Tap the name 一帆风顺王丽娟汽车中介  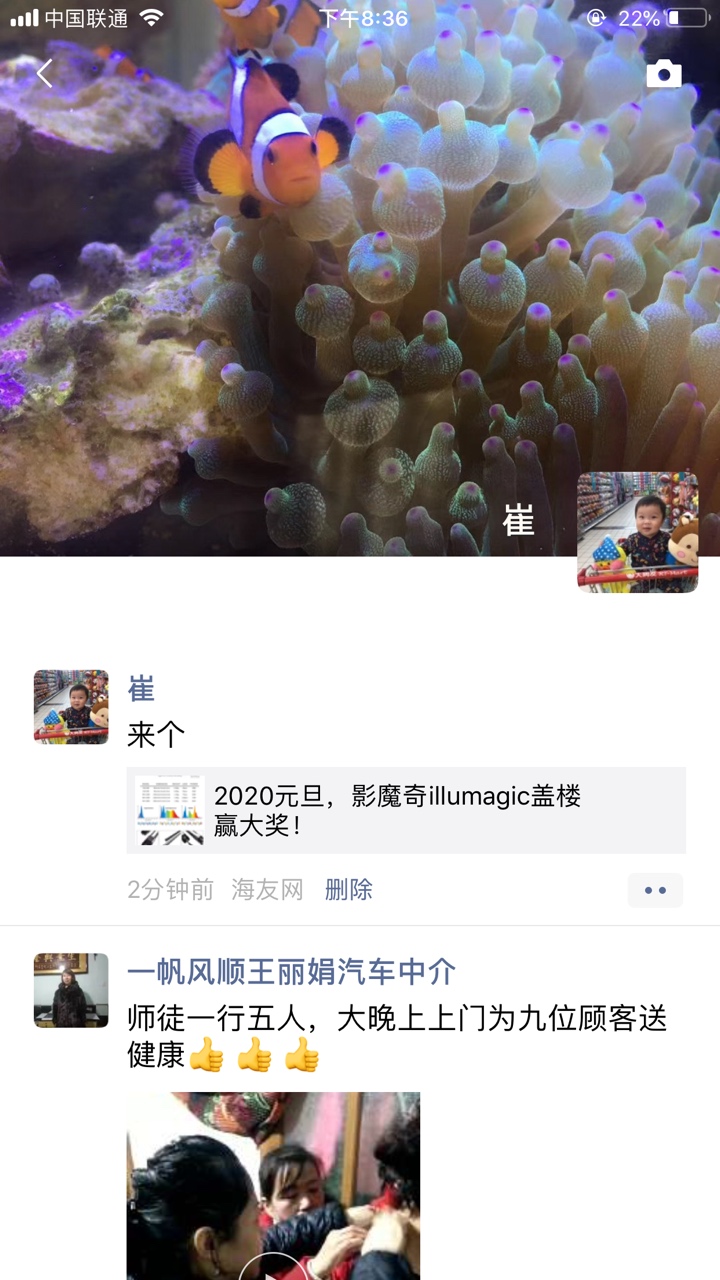tap(292, 971)
